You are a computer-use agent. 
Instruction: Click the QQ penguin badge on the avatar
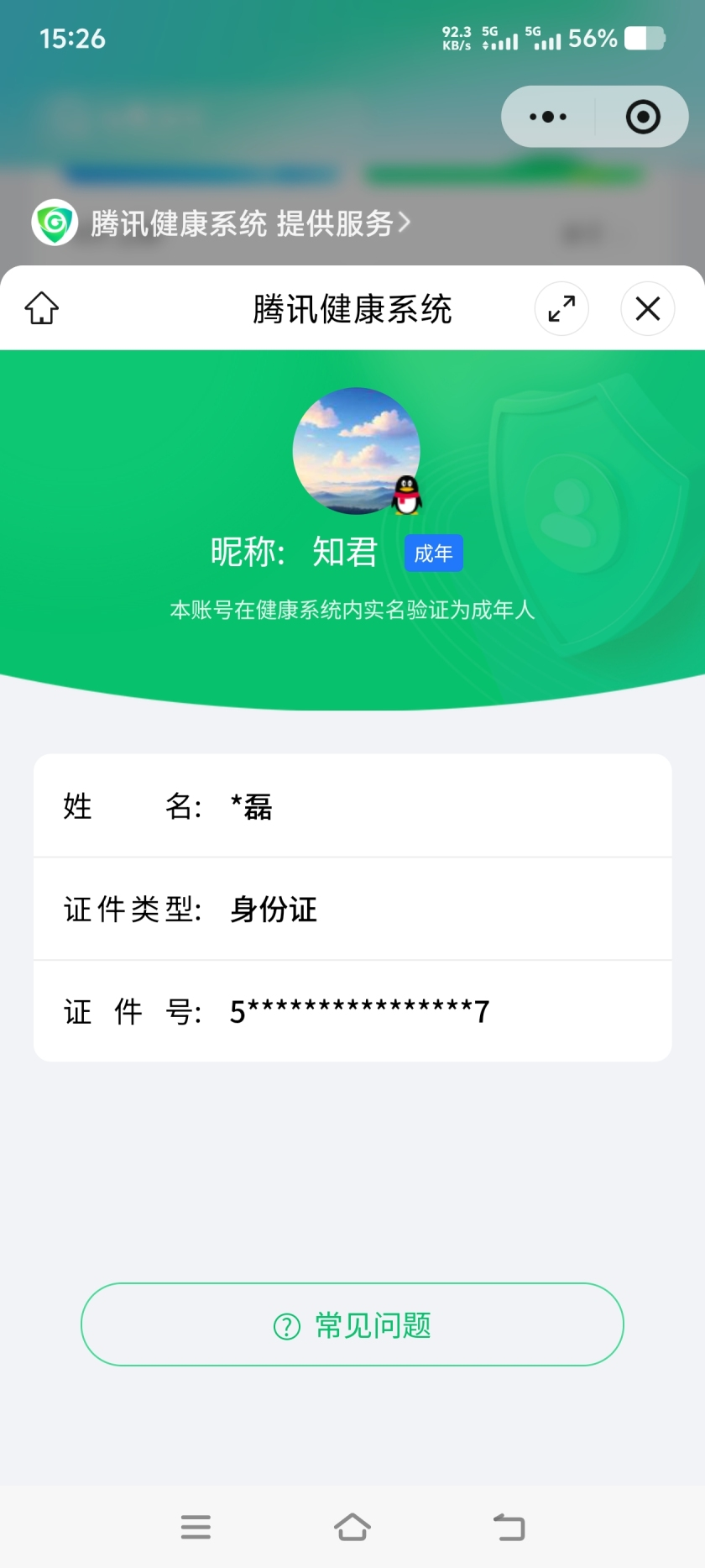tap(406, 495)
